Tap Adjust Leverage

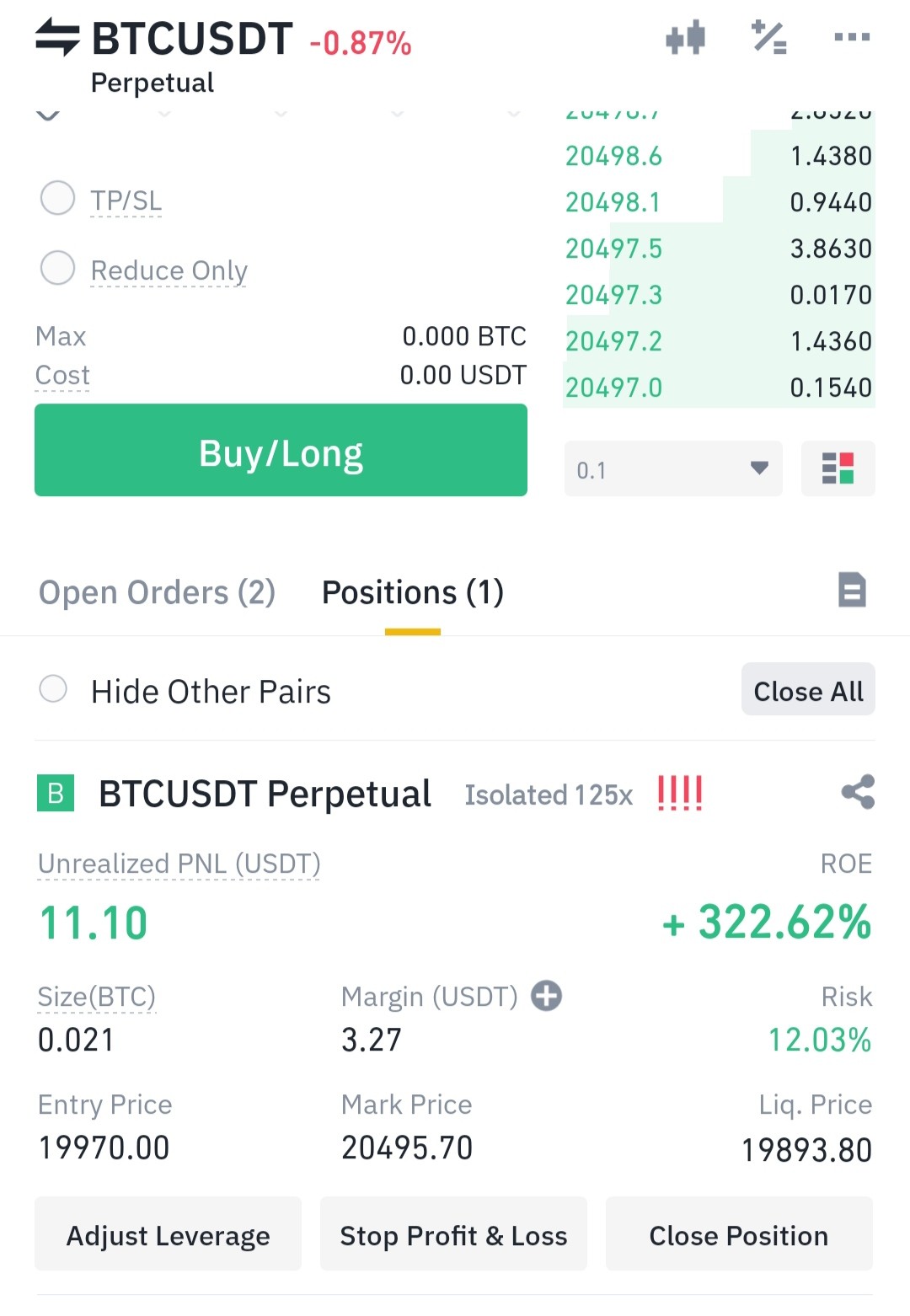pos(168,1233)
